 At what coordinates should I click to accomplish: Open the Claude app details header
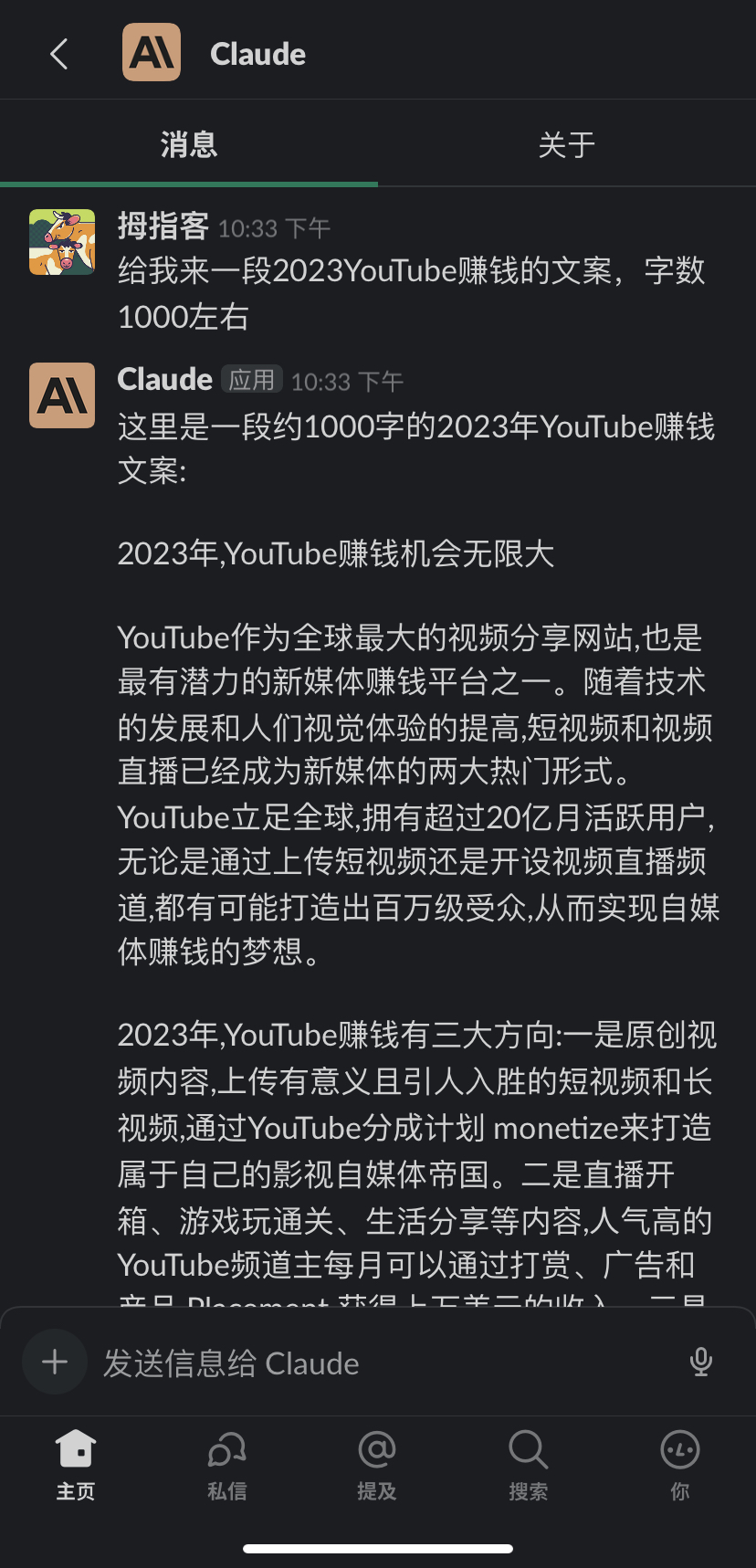pos(257,54)
